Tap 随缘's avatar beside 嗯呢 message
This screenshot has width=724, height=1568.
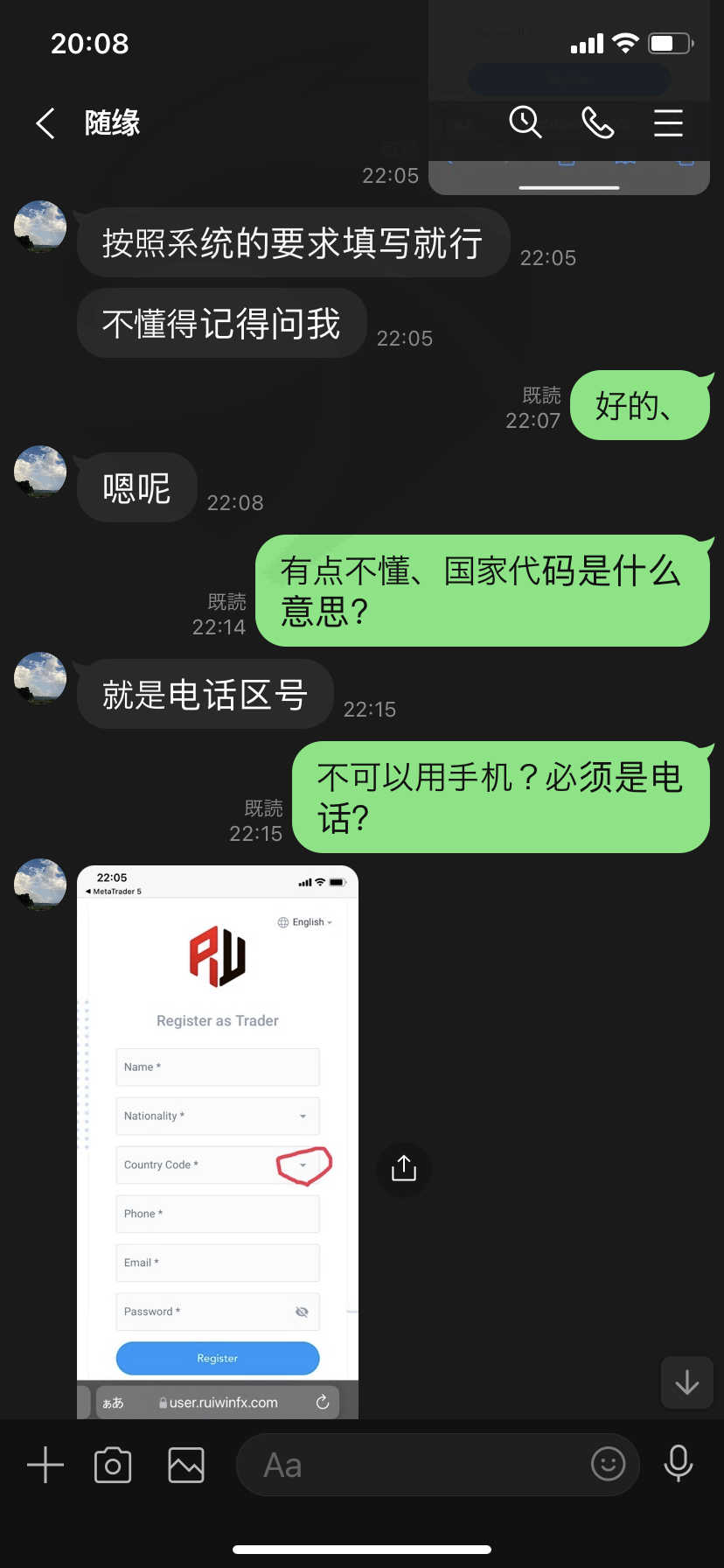coord(40,472)
